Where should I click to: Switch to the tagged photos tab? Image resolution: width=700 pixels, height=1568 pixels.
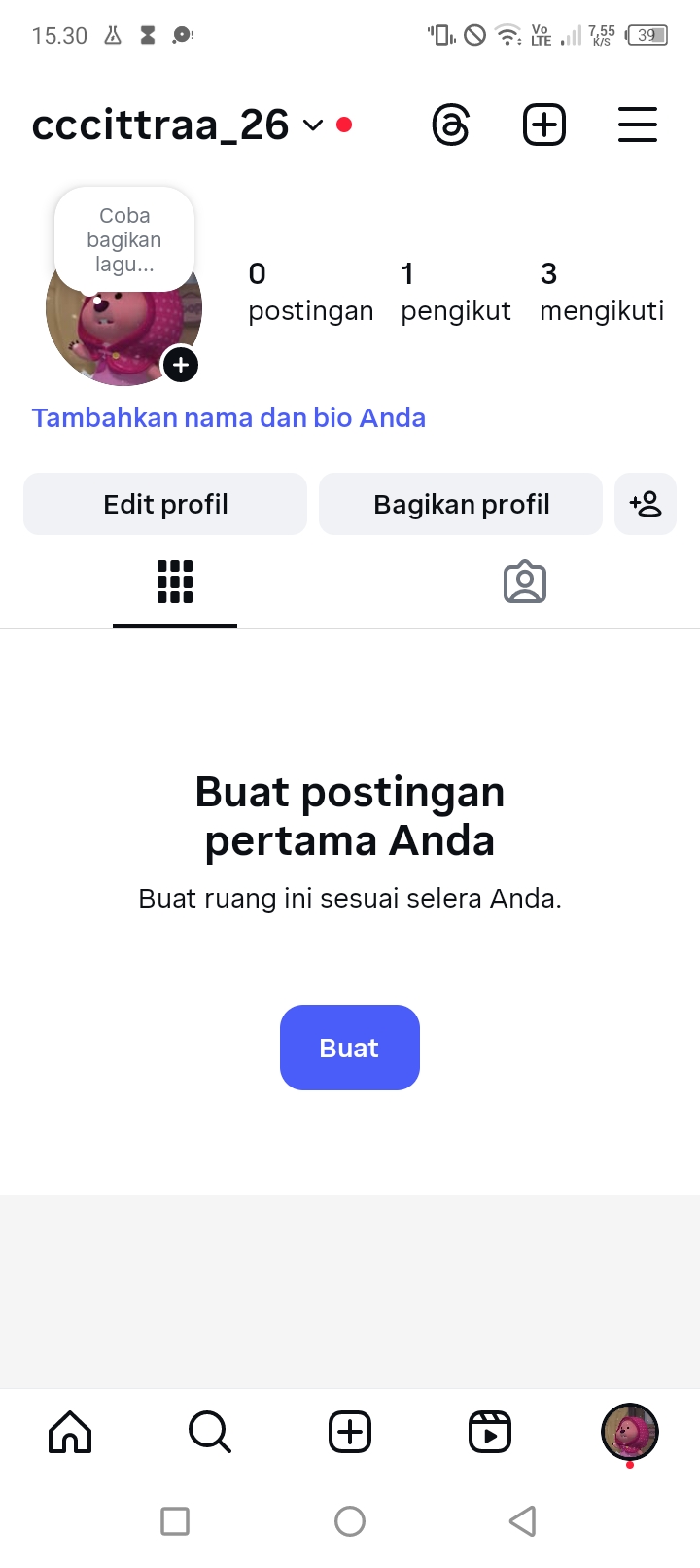click(x=525, y=583)
